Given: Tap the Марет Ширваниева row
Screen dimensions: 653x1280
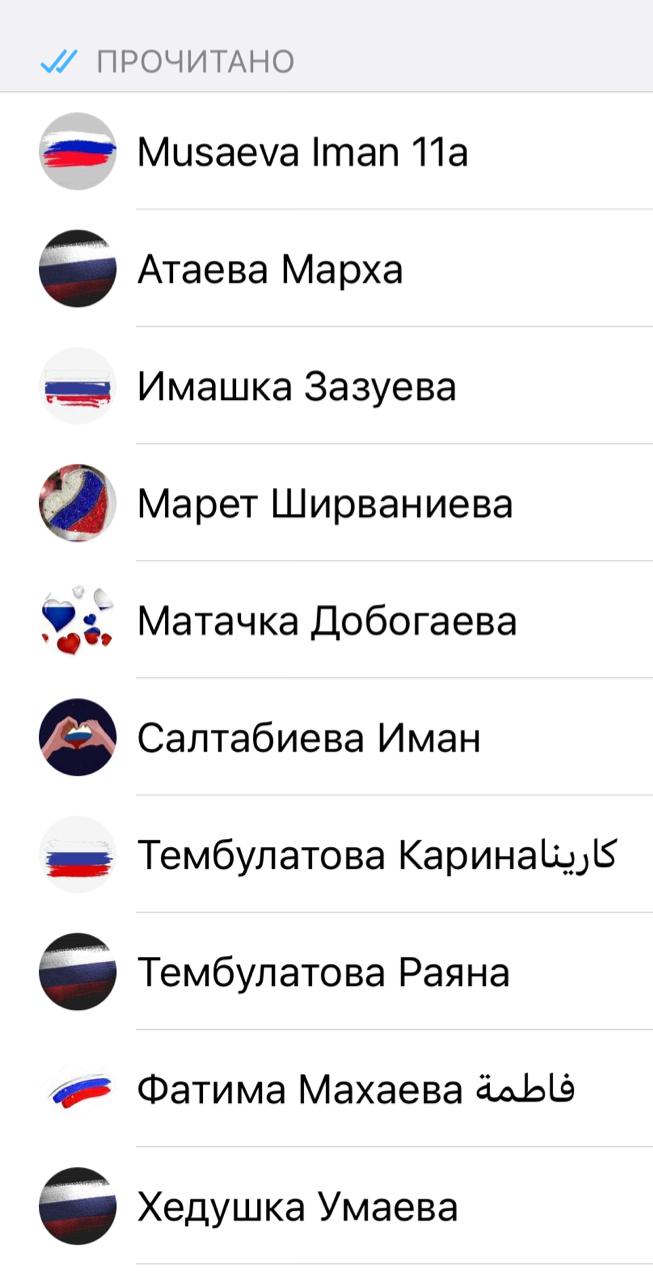Looking at the screenshot, I should pyautogui.click(x=324, y=503).
